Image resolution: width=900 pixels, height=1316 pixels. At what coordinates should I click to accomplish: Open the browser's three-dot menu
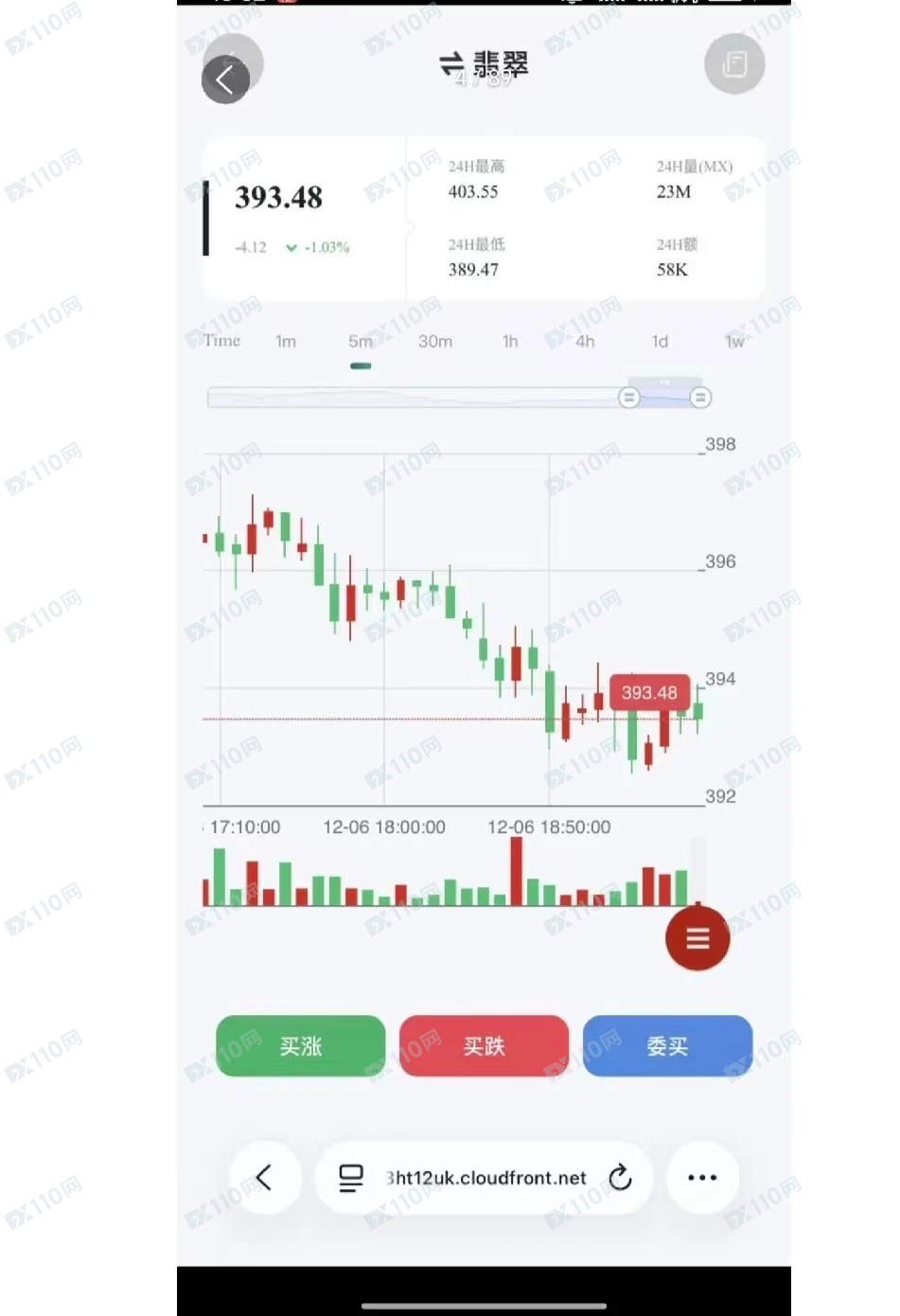(x=702, y=1178)
